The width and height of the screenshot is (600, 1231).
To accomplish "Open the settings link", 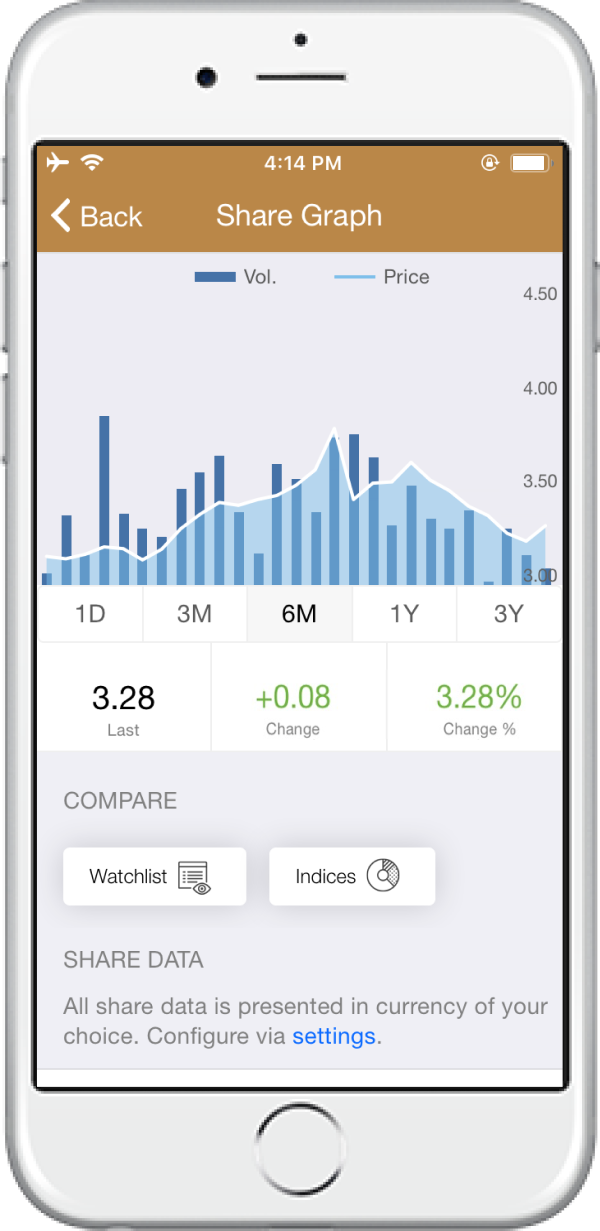I will [334, 1036].
